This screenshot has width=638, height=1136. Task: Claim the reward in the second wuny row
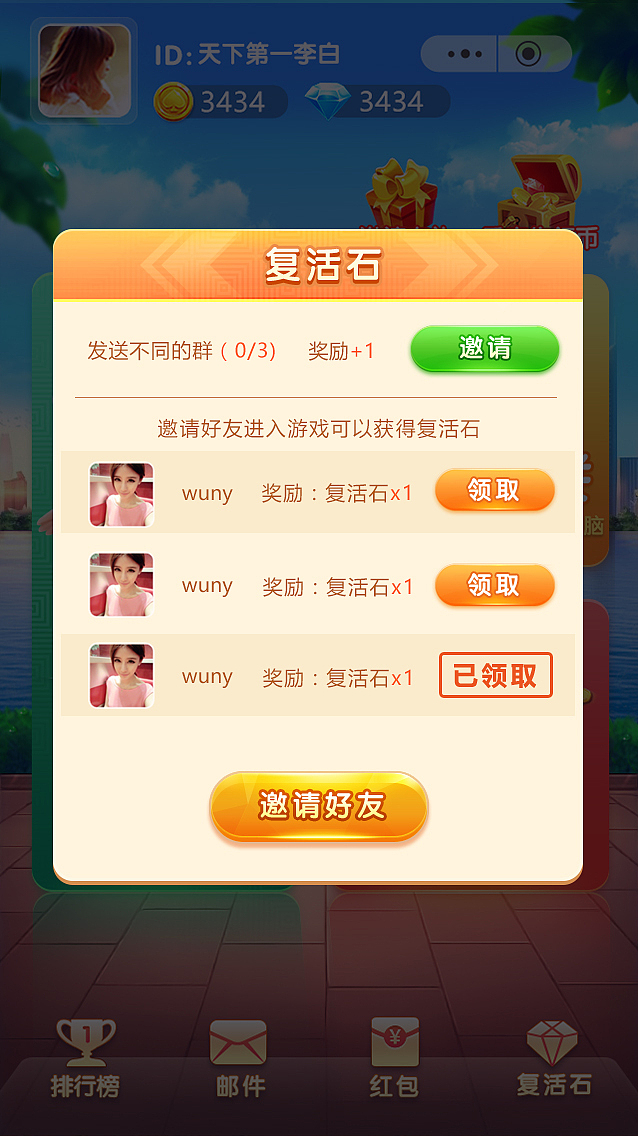[x=495, y=585]
